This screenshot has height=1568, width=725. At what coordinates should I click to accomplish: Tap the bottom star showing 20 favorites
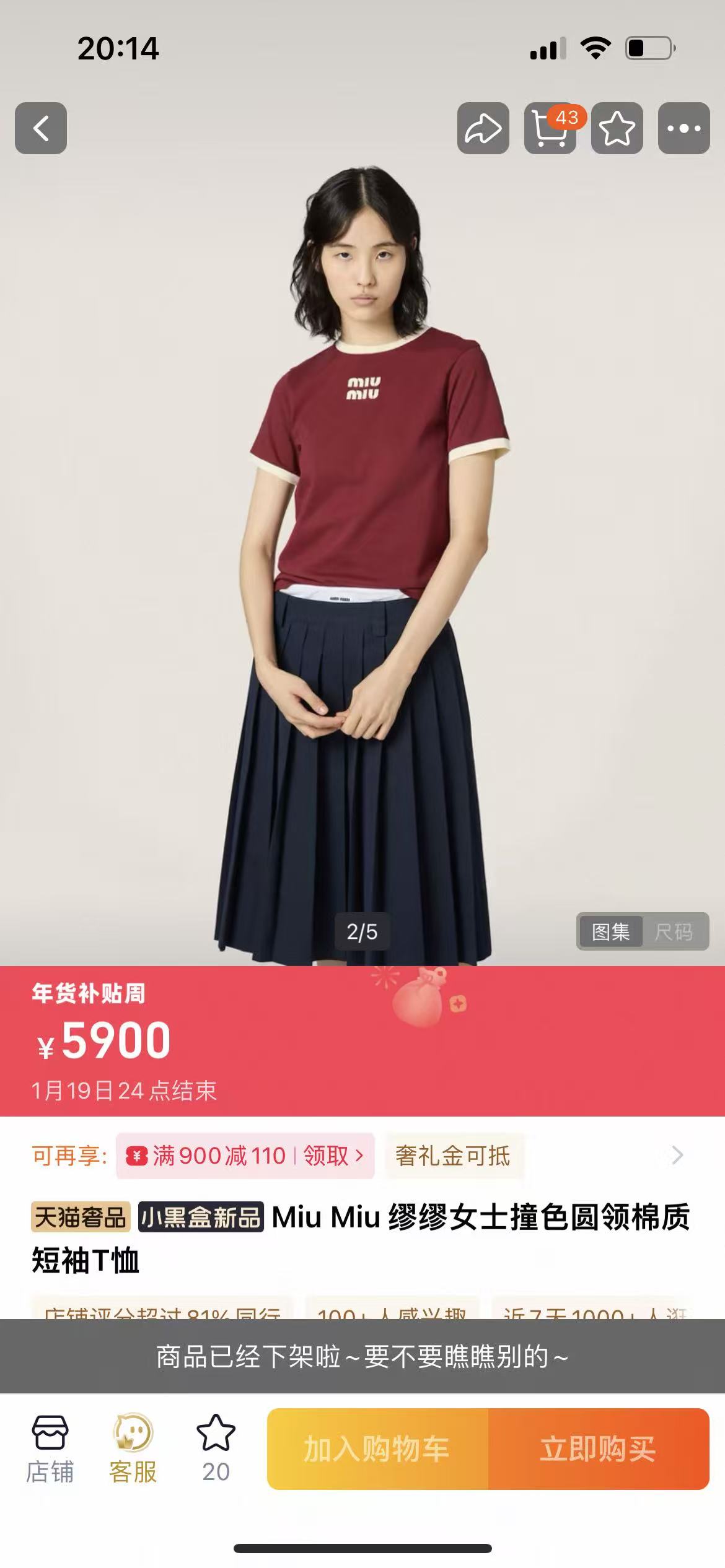[x=216, y=1449]
